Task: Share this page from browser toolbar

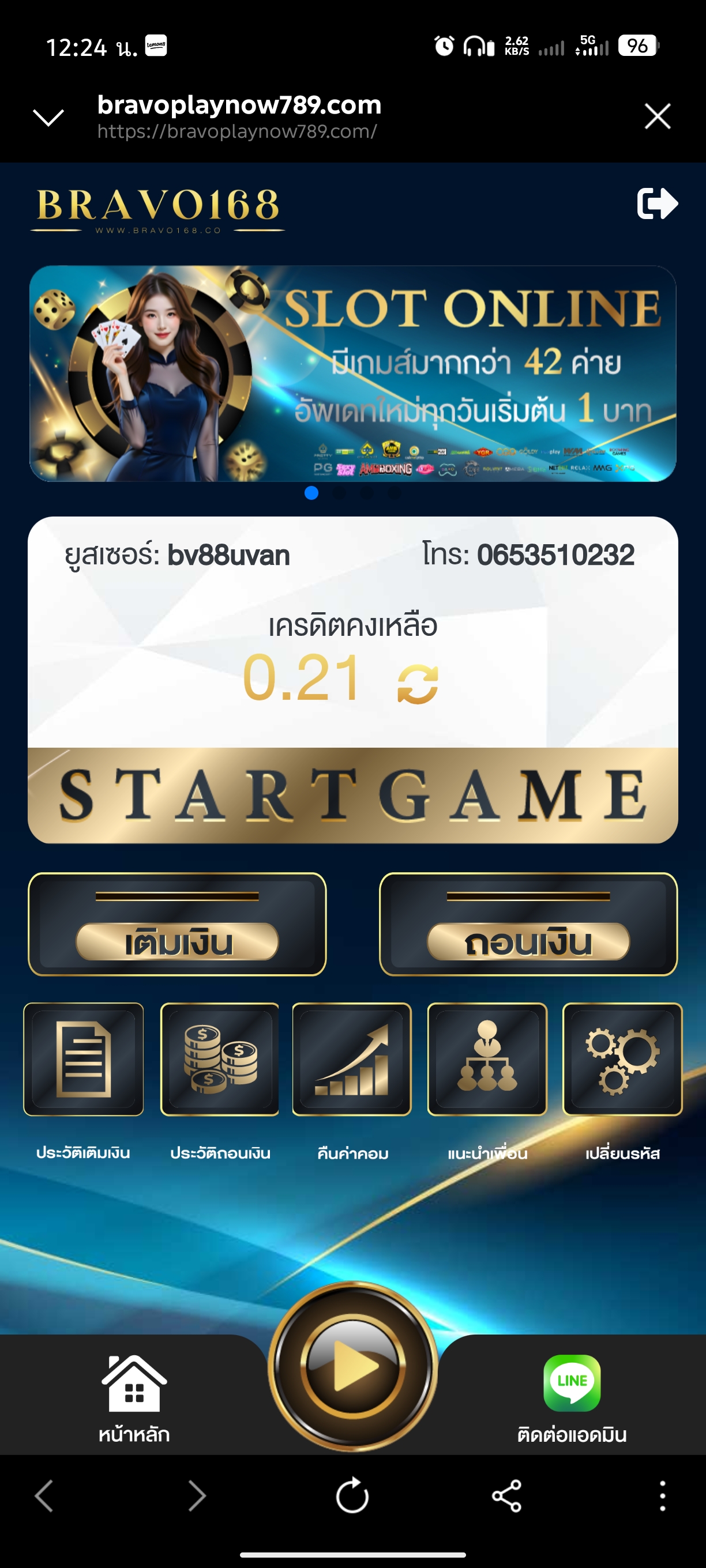Action: click(507, 1495)
